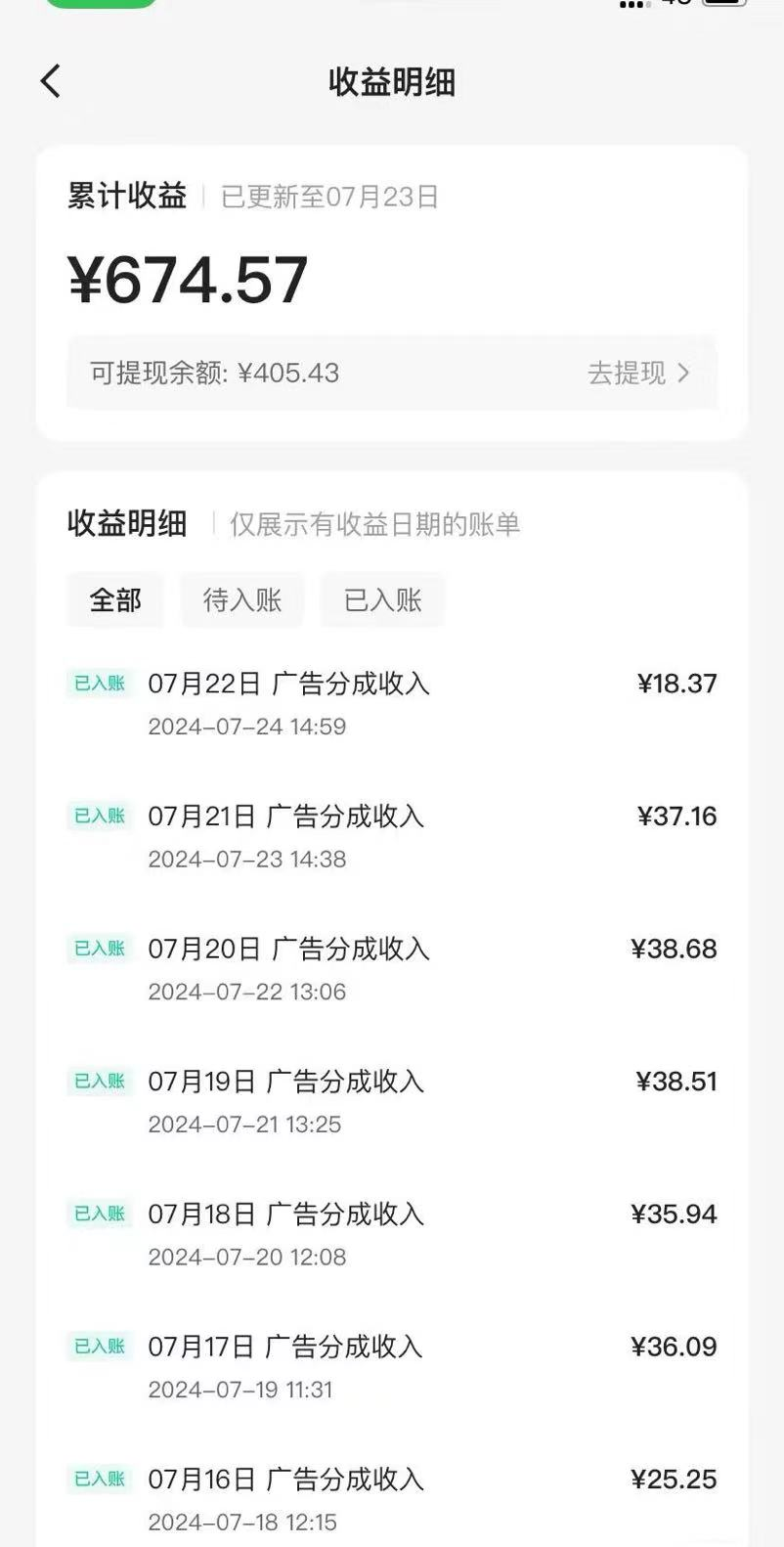Open details of the 07月20日 income record
The image size is (784, 1547).
(x=288, y=949)
